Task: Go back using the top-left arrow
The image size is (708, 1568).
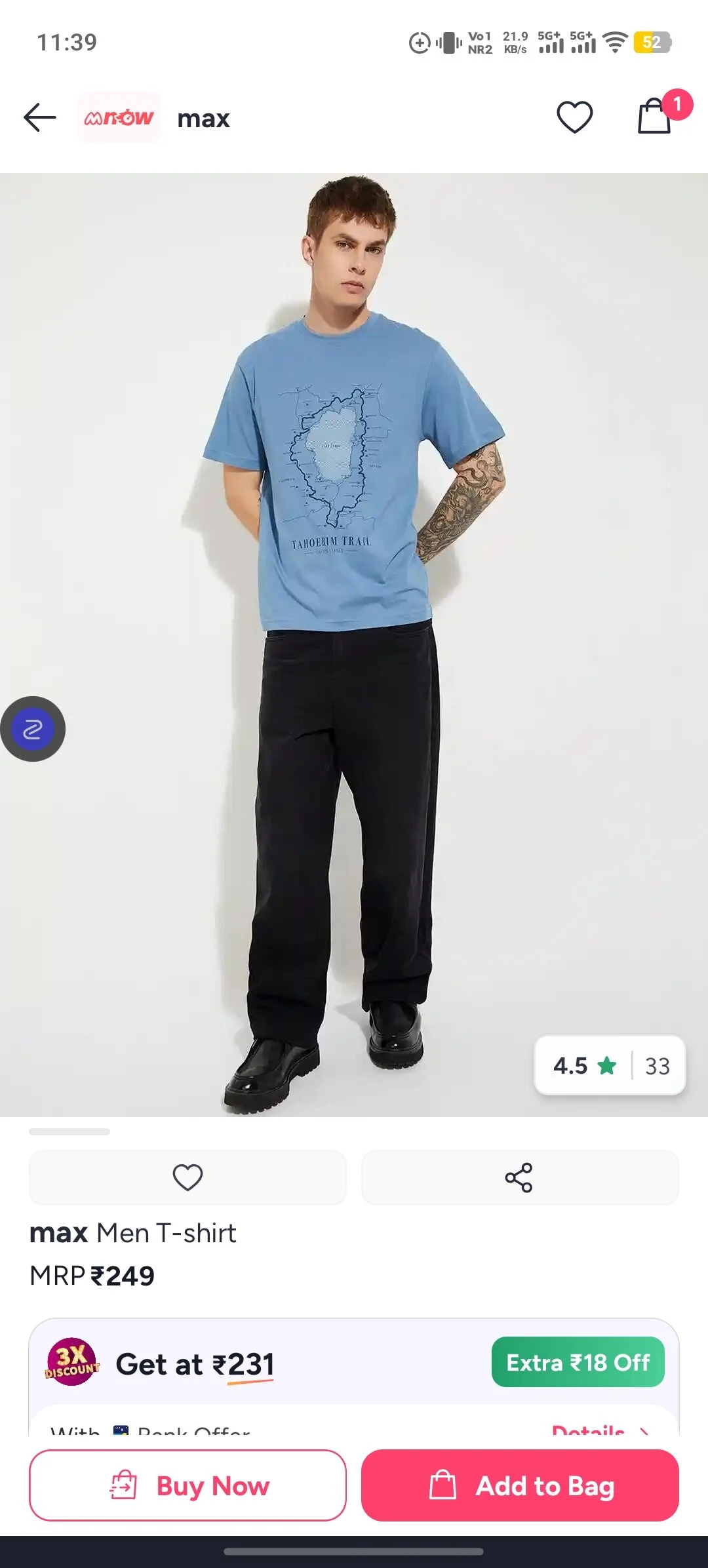Action: (40, 118)
